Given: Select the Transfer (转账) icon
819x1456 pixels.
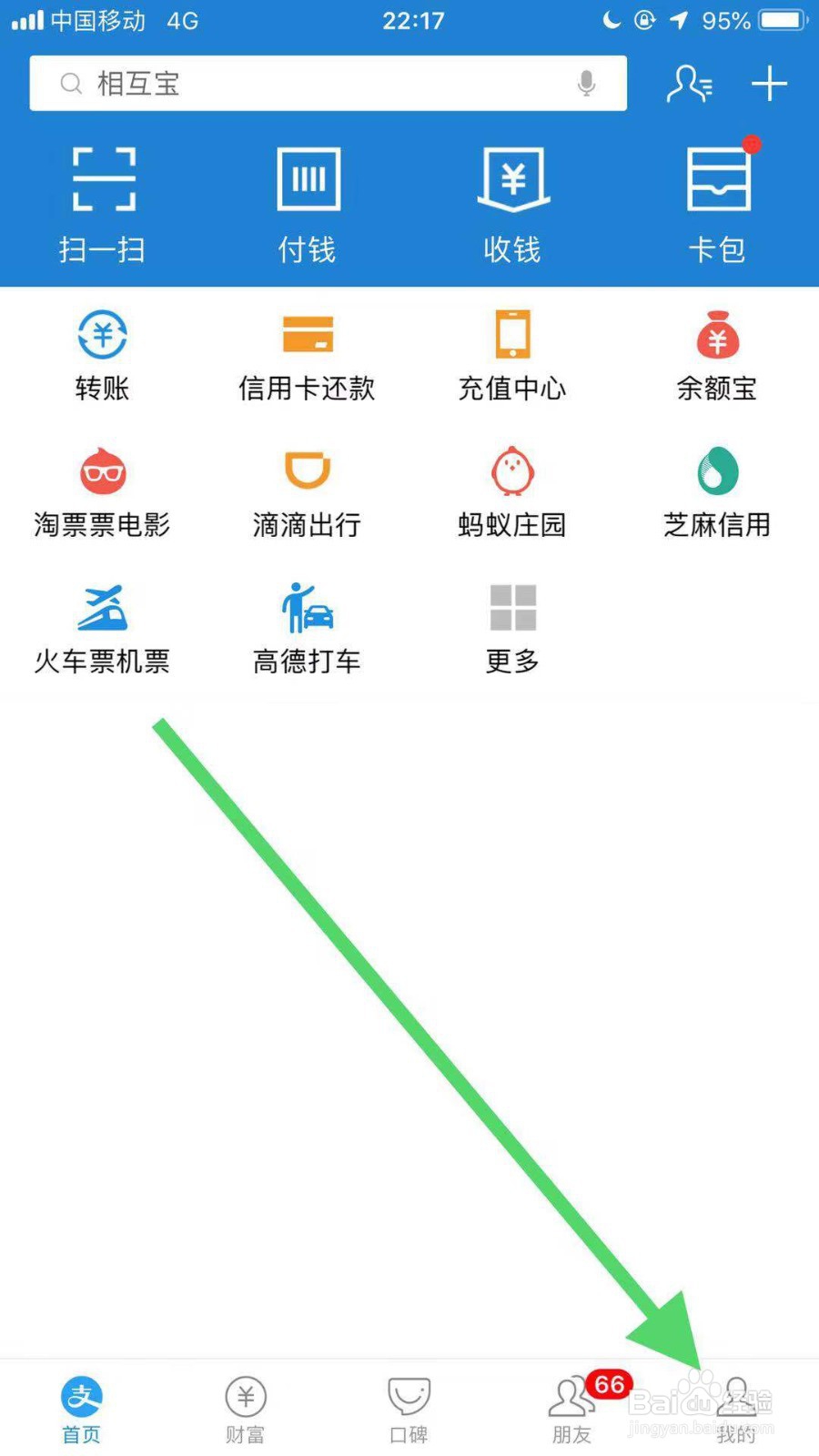Looking at the screenshot, I should tap(101, 355).
